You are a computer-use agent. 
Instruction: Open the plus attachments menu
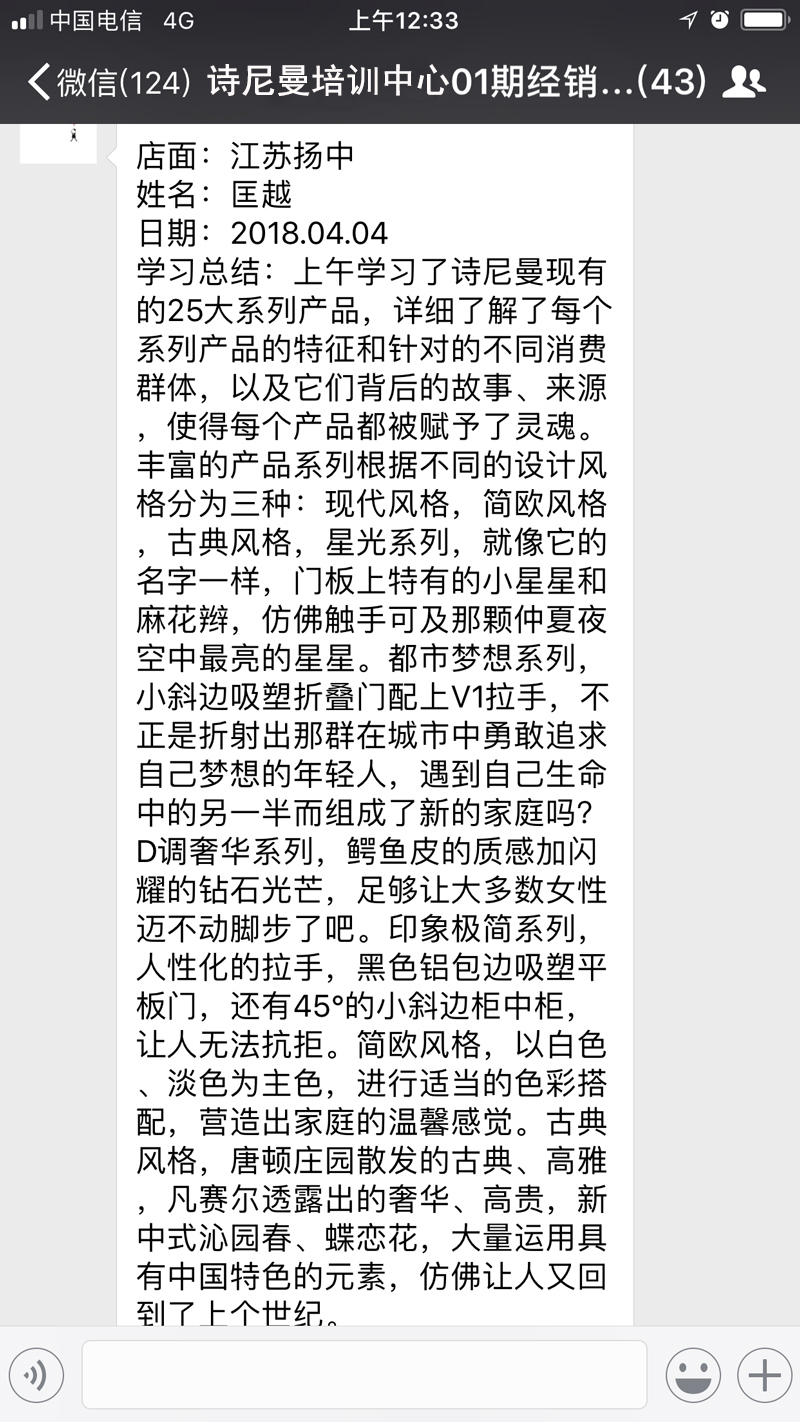click(x=764, y=1375)
